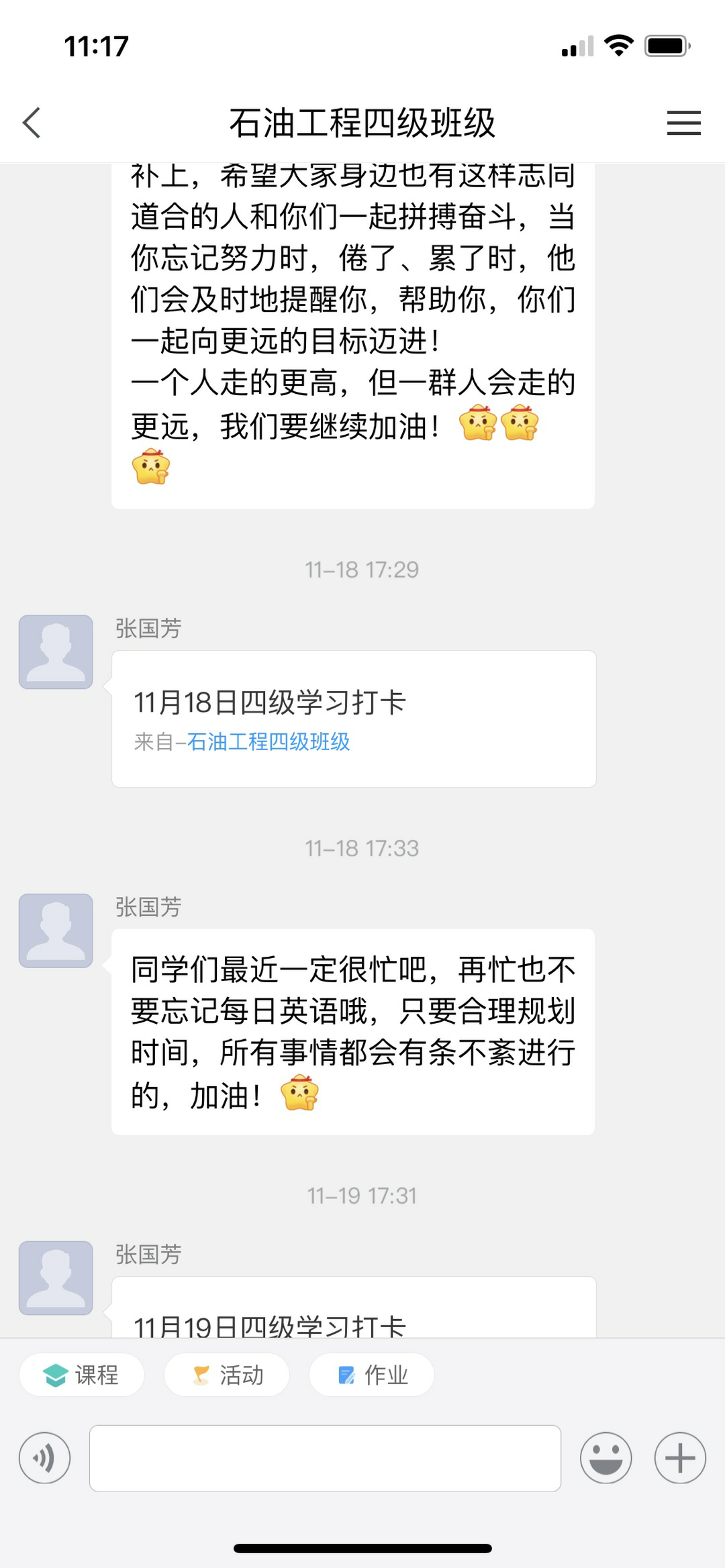Image resolution: width=725 pixels, height=1568 pixels.
Task: Switch to voice message input
Action: (x=45, y=1458)
